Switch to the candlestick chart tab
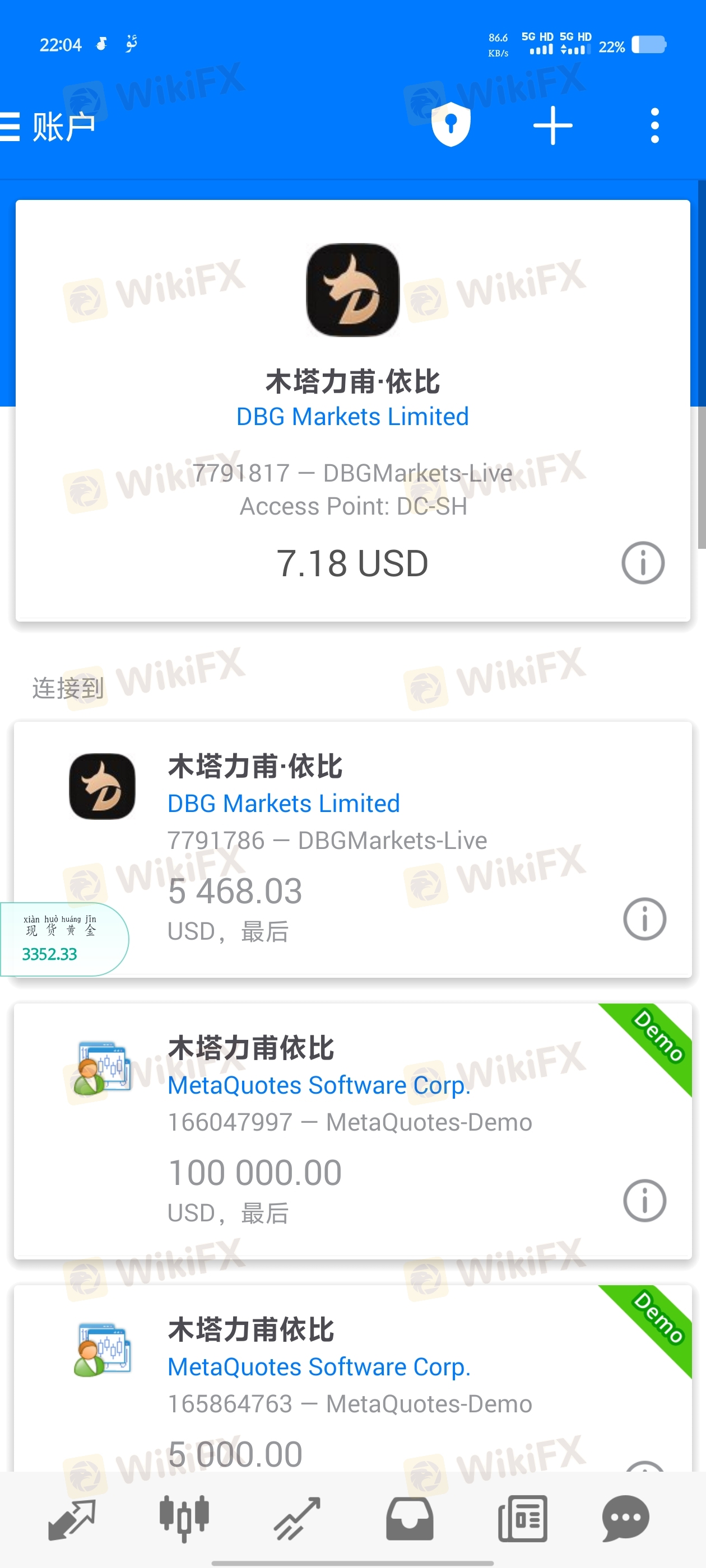Image resolution: width=706 pixels, height=1568 pixels. click(184, 1519)
